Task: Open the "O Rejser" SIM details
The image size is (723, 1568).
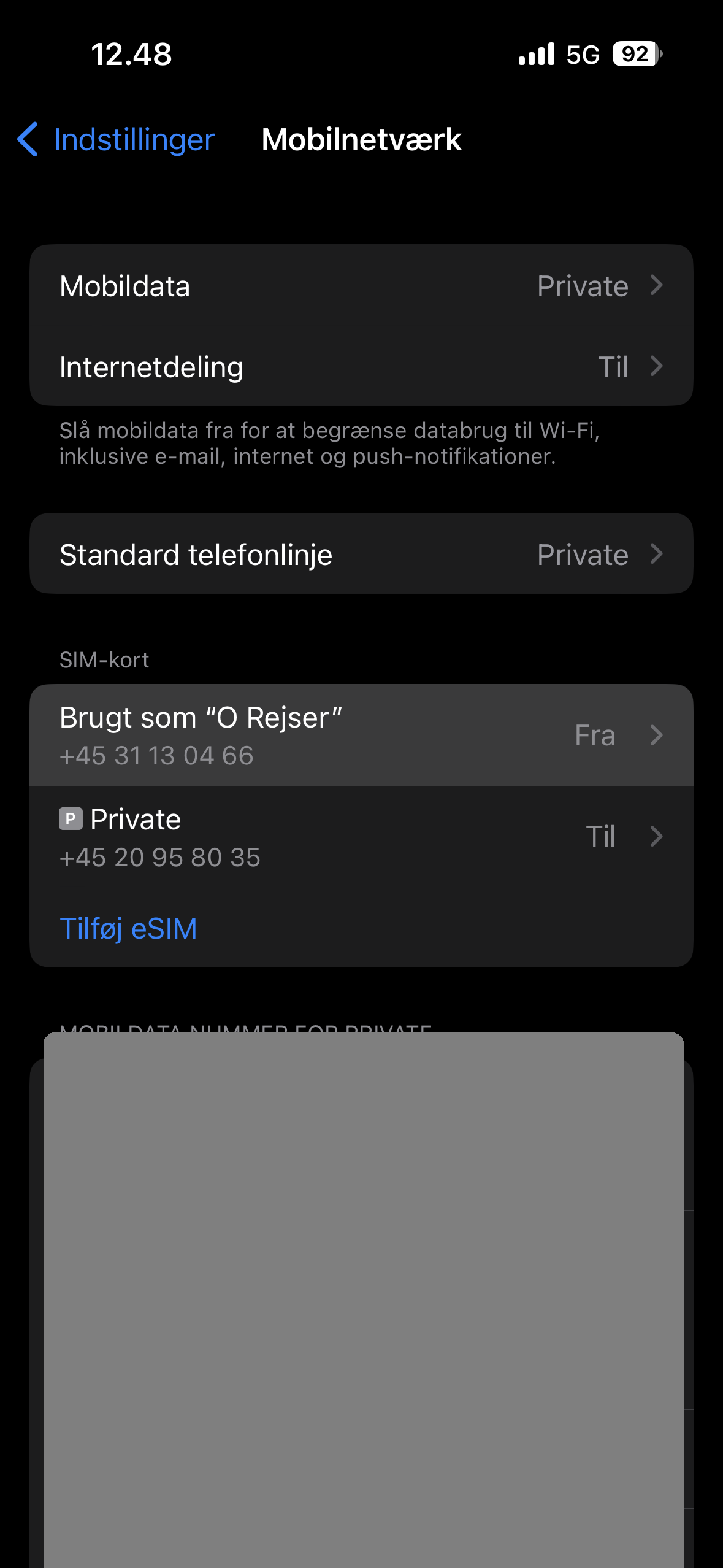Action: coord(361,736)
